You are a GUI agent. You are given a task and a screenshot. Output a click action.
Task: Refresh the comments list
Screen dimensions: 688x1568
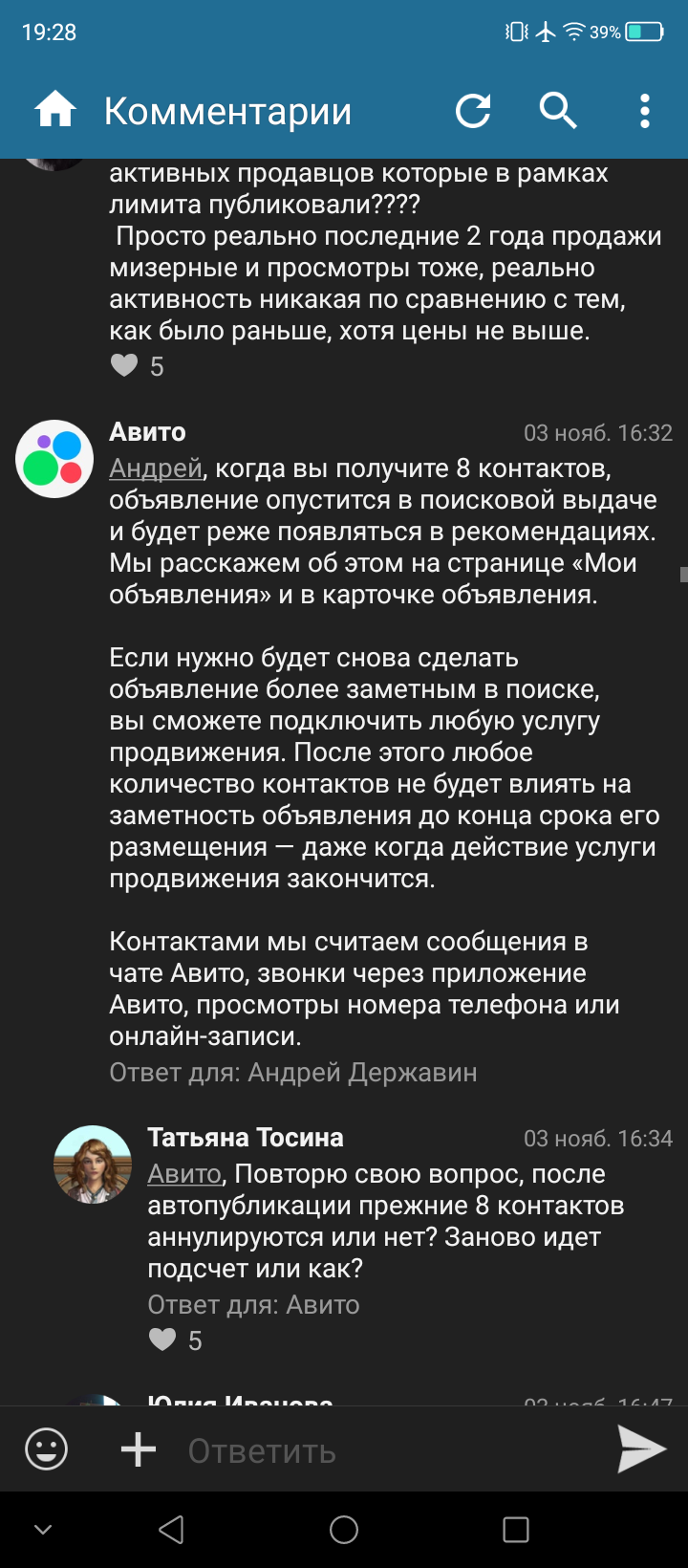(473, 111)
